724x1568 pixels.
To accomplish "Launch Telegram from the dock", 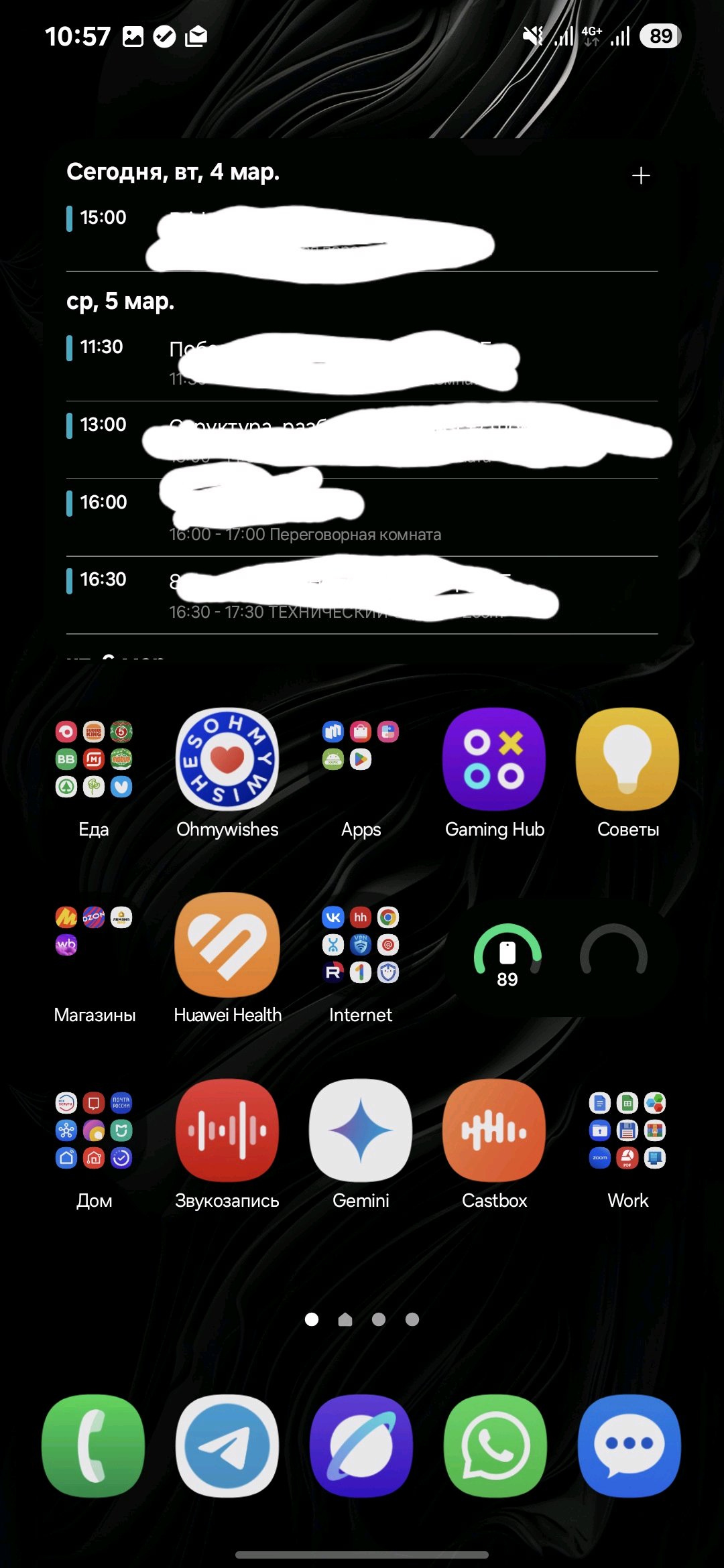I will click(x=227, y=1445).
